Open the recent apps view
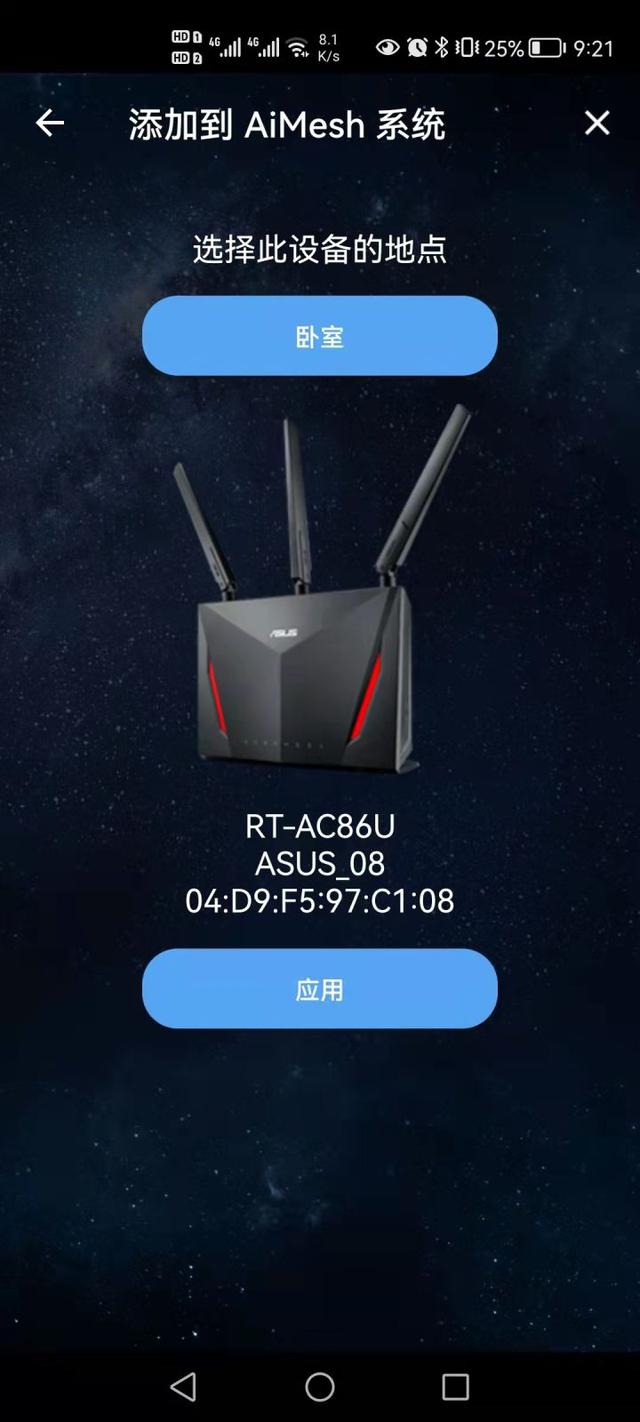640x1422 pixels. [455, 1386]
